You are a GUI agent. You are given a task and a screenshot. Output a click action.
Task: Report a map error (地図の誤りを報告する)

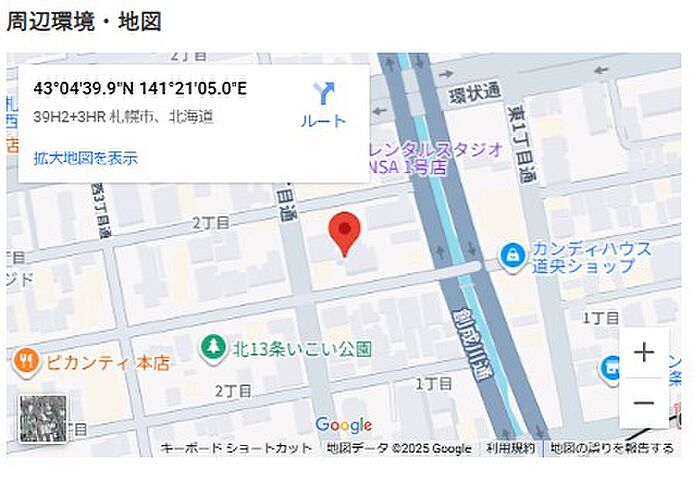tap(611, 449)
